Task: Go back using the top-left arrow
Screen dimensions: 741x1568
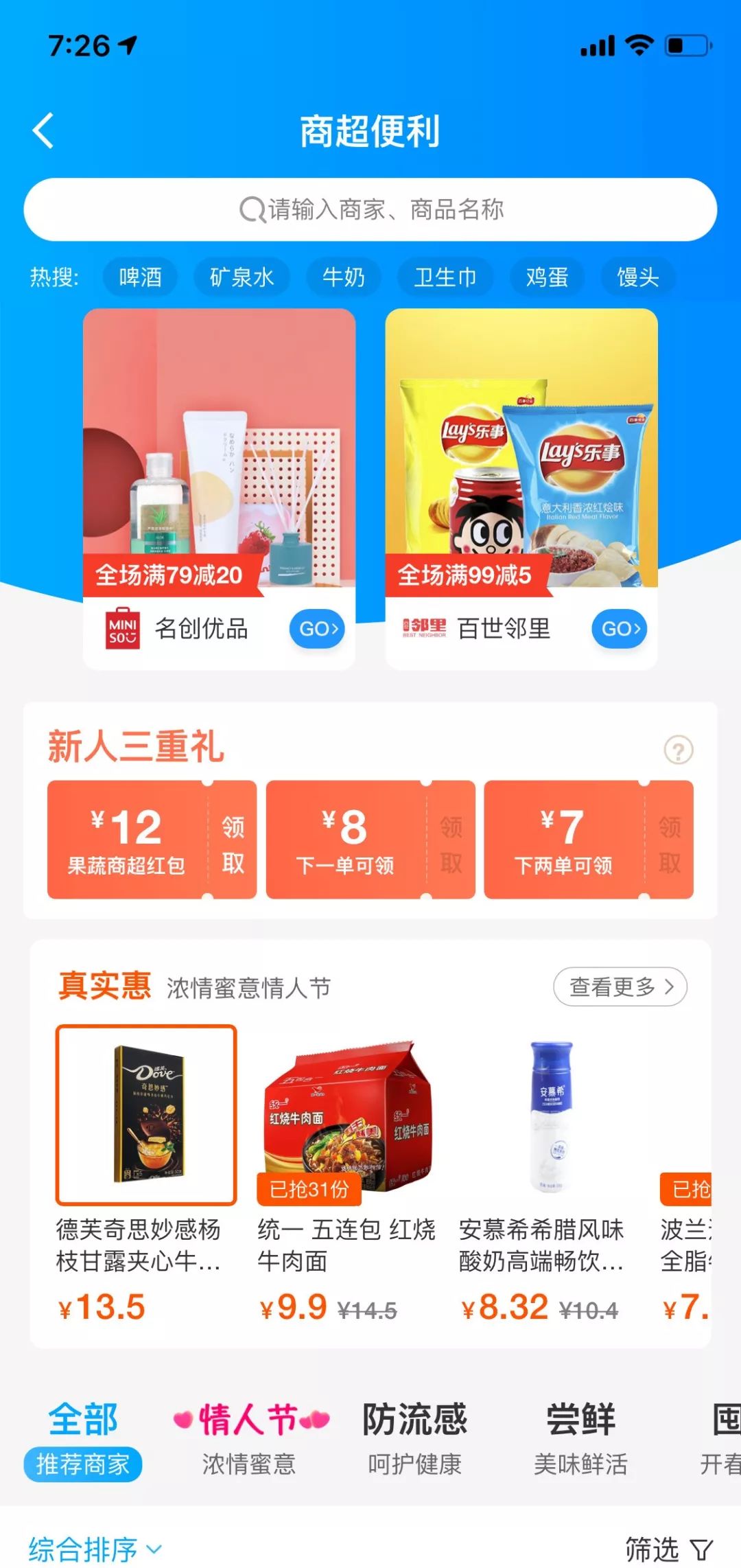Action: point(43,130)
